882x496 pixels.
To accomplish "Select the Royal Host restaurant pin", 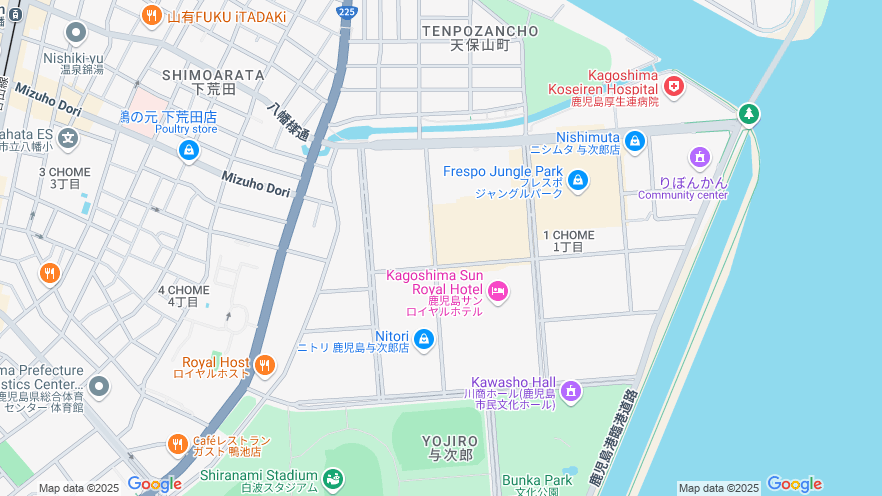I will click(264, 365).
